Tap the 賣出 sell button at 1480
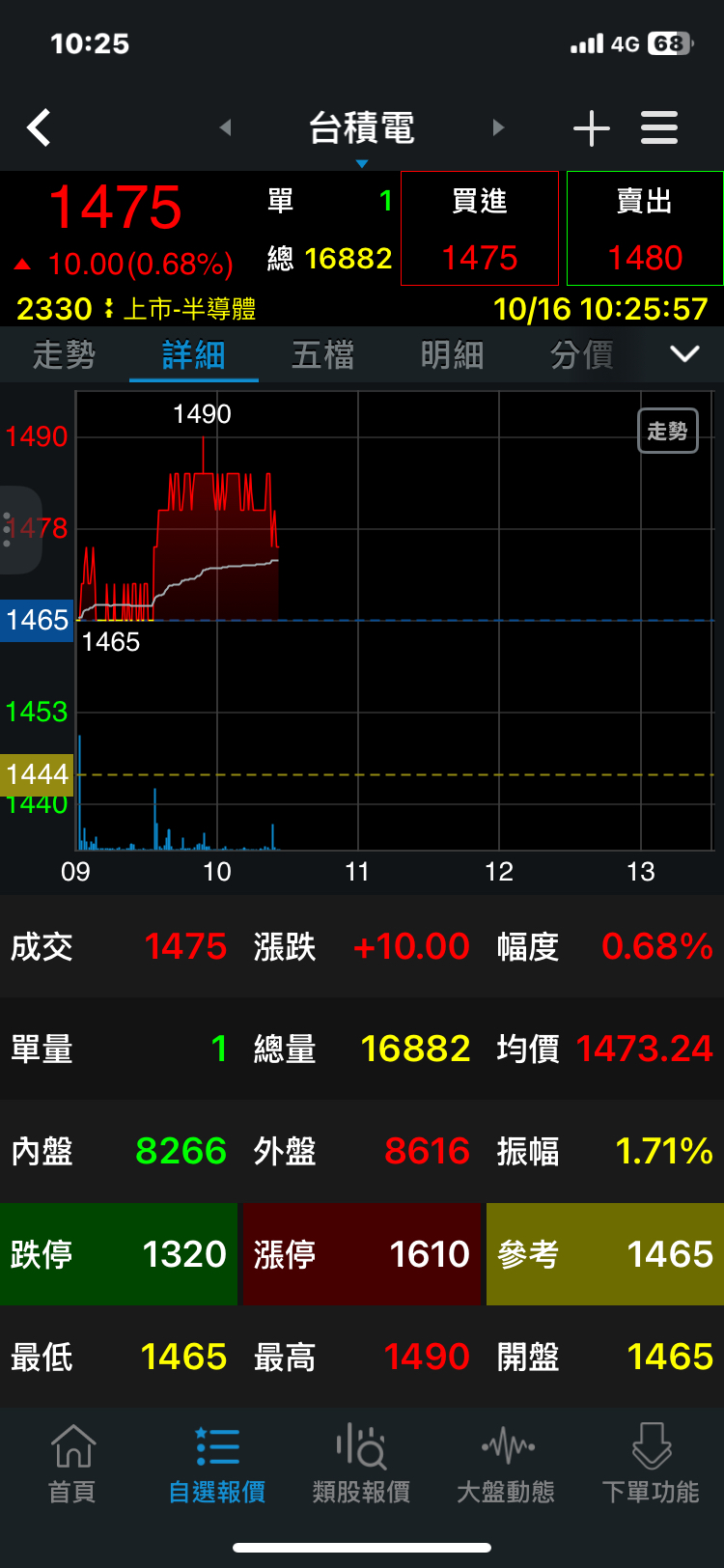 [x=645, y=229]
